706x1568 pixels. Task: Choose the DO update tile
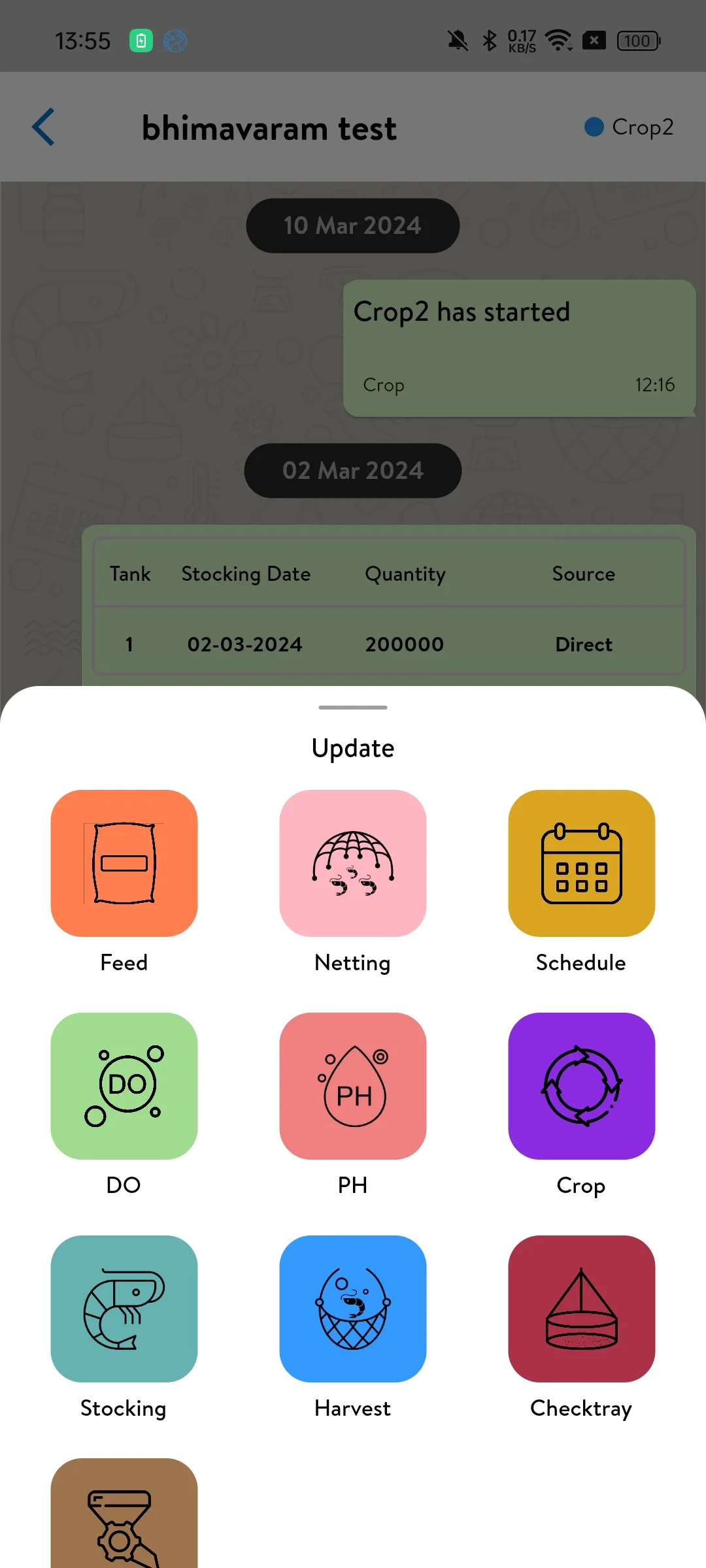pyautogui.click(x=124, y=1086)
